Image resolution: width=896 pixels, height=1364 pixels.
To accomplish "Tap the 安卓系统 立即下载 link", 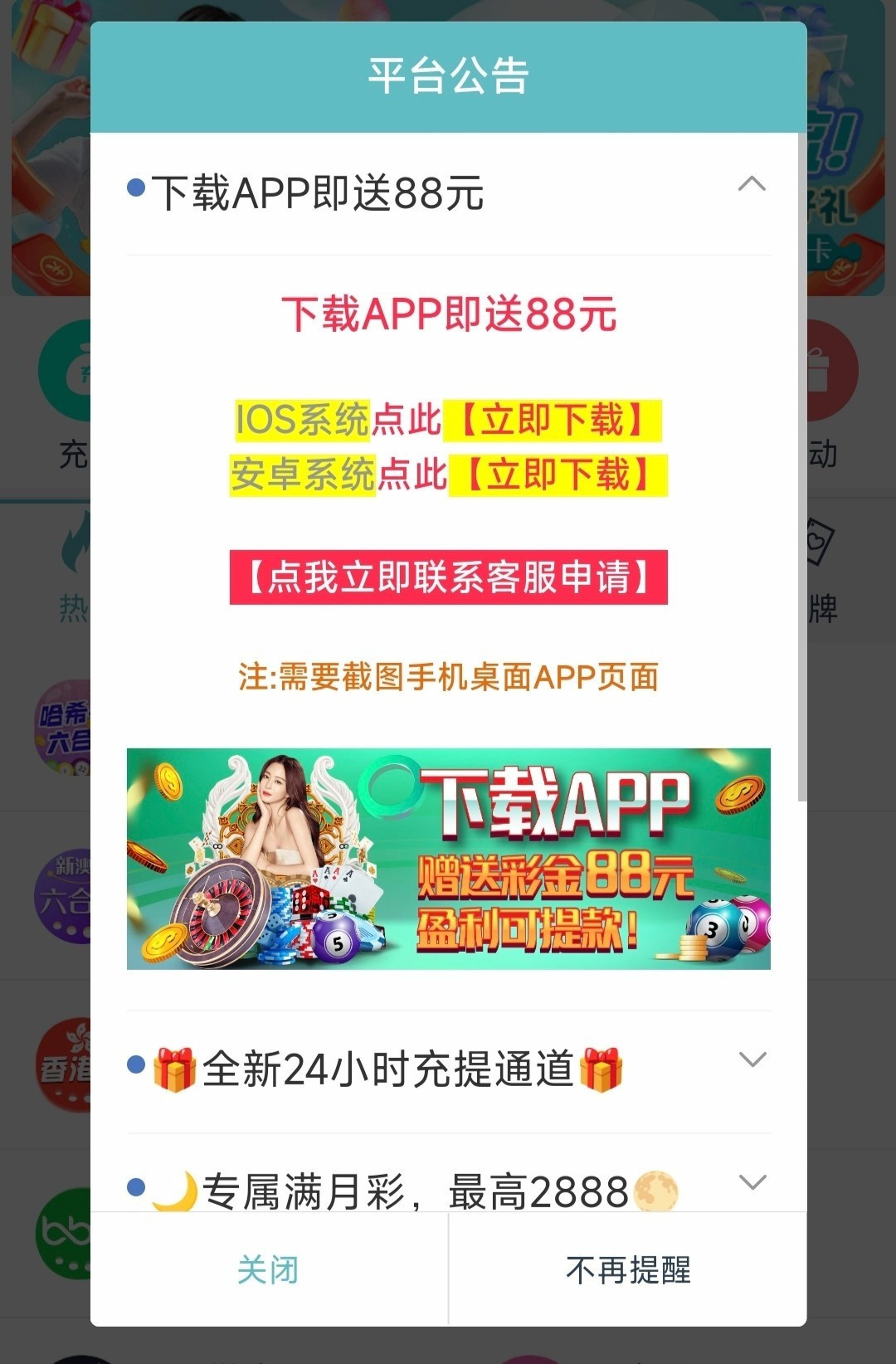I will tap(558, 475).
